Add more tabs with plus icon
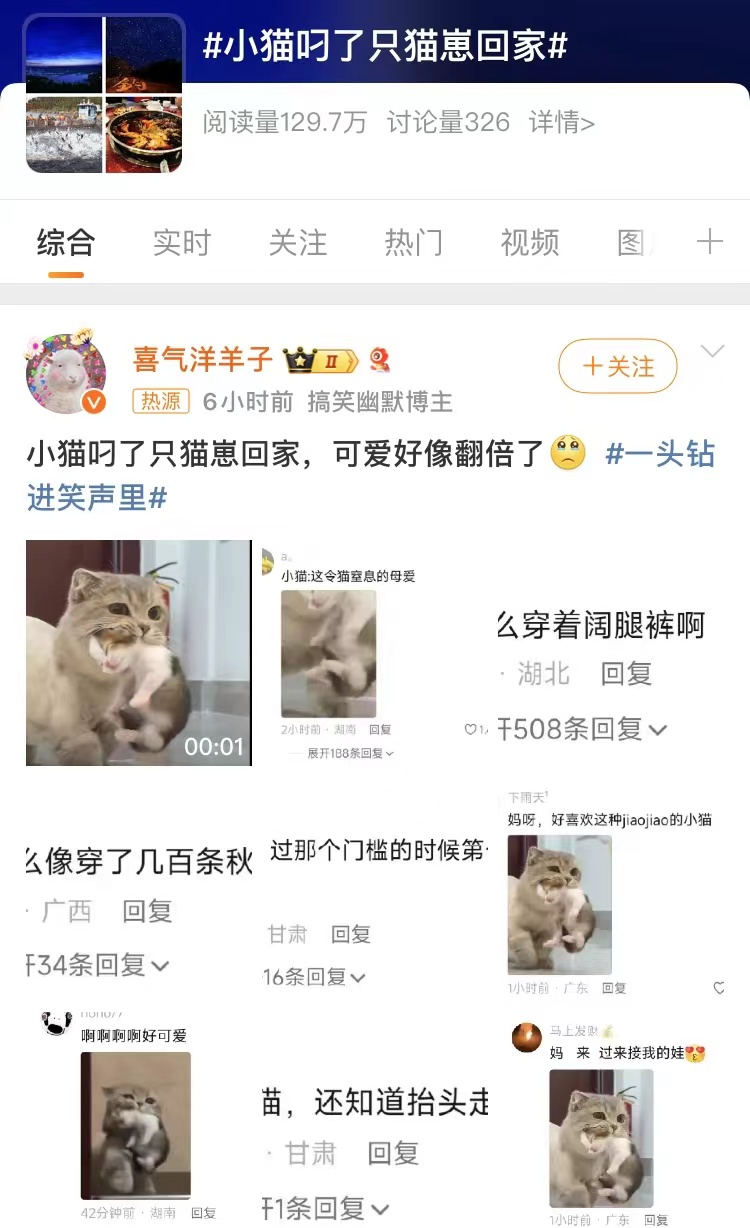Viewport: 750px width, 1228px height. [x=709, y=242]
